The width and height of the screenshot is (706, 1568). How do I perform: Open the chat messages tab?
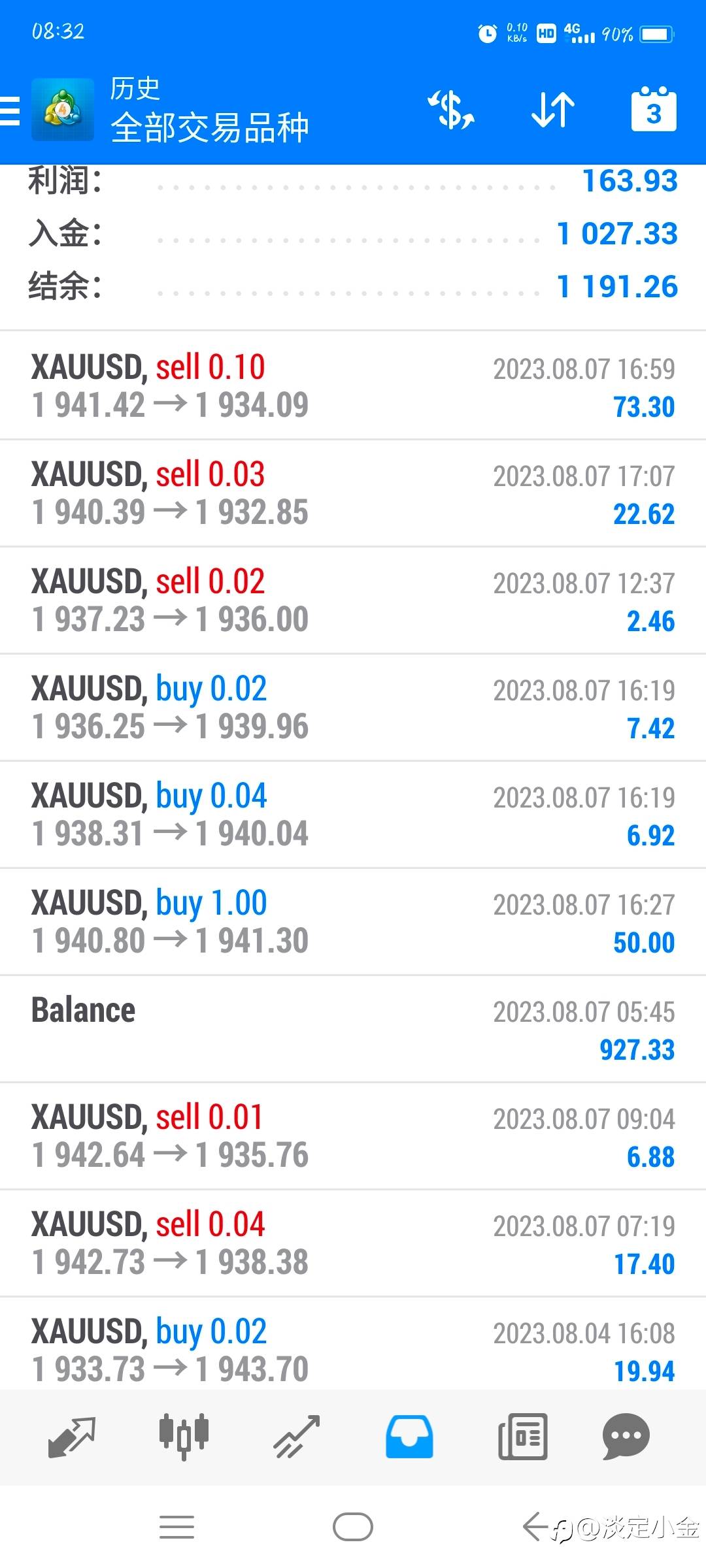626,1437
